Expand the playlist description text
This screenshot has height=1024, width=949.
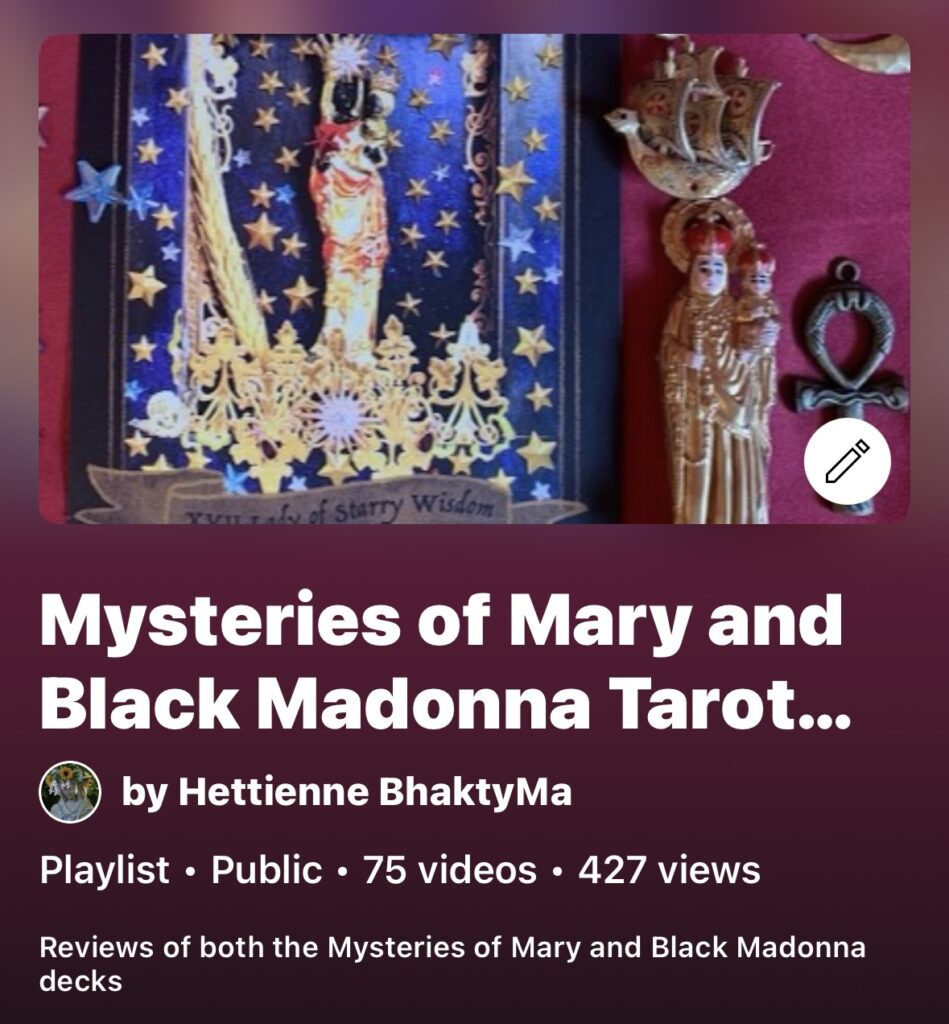click(x=452, y=964)
